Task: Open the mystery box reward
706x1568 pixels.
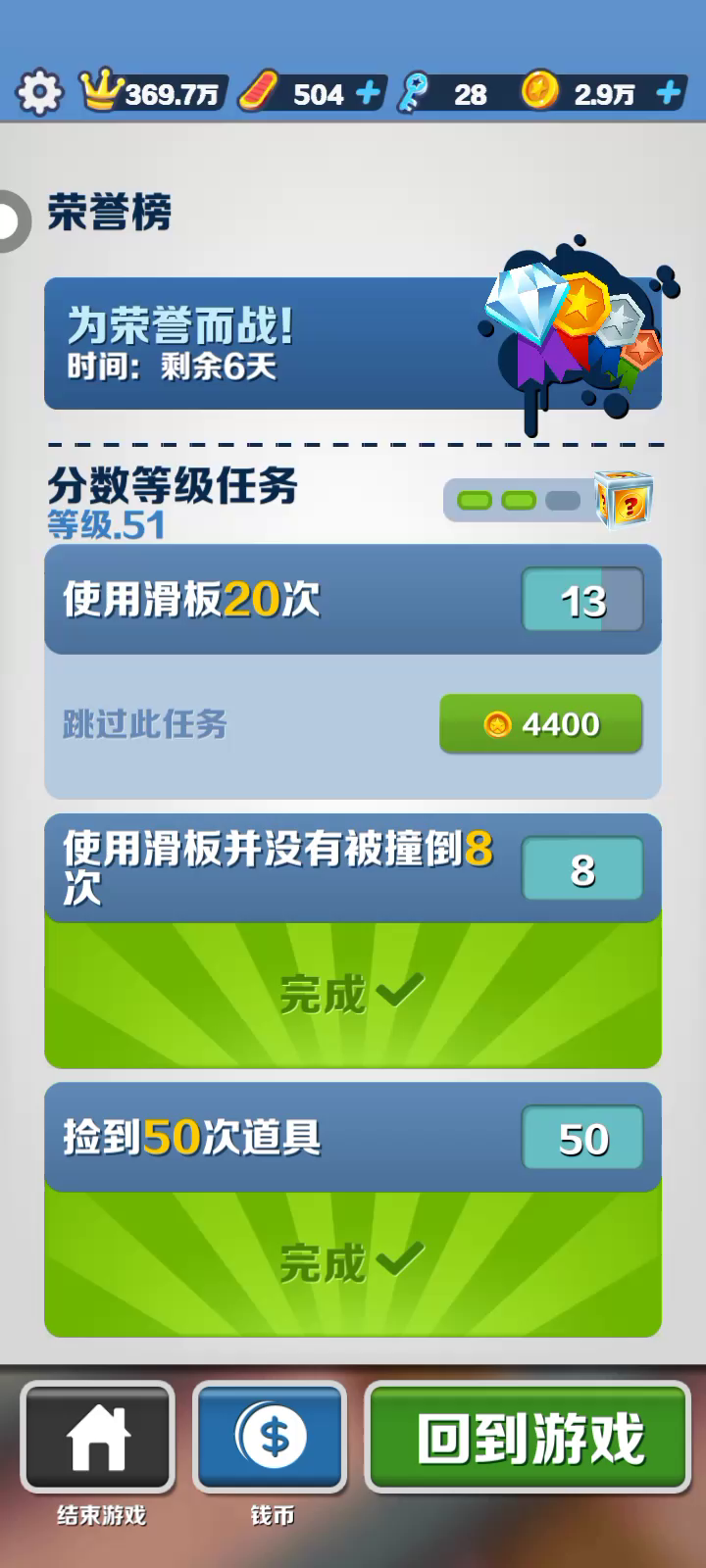Action: (625, 500)
